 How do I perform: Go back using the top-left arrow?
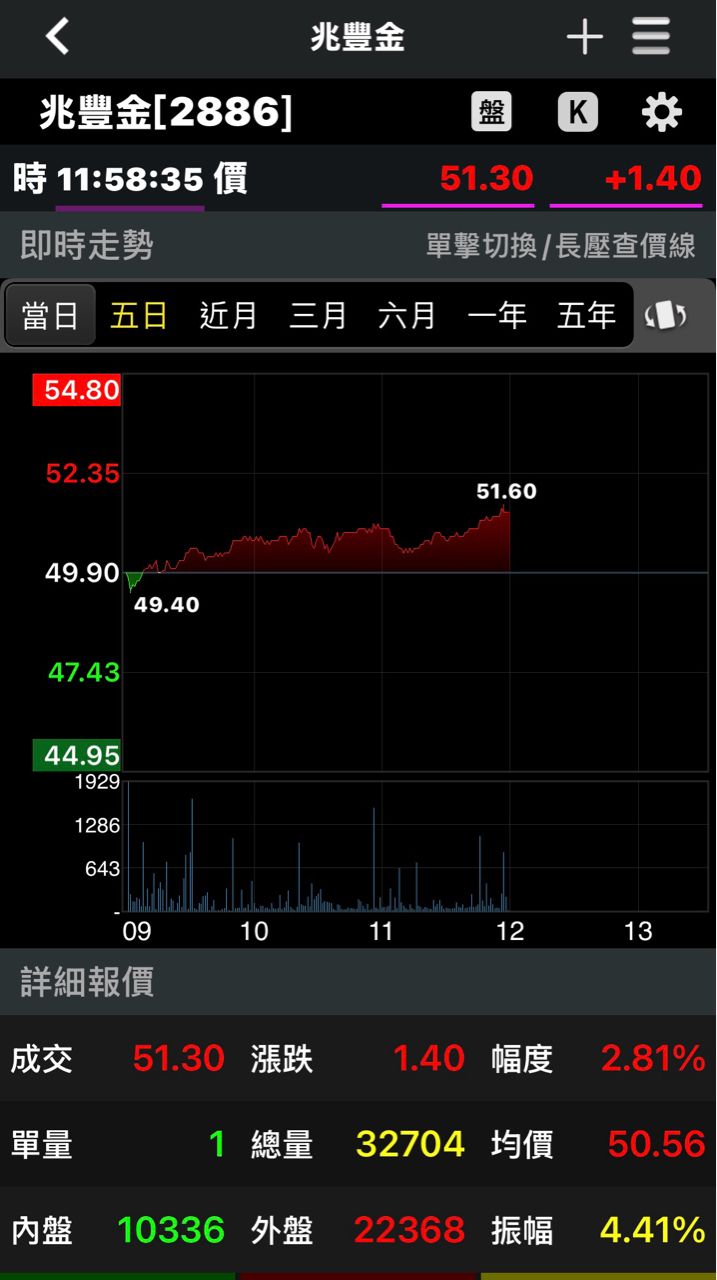point(58,37)
